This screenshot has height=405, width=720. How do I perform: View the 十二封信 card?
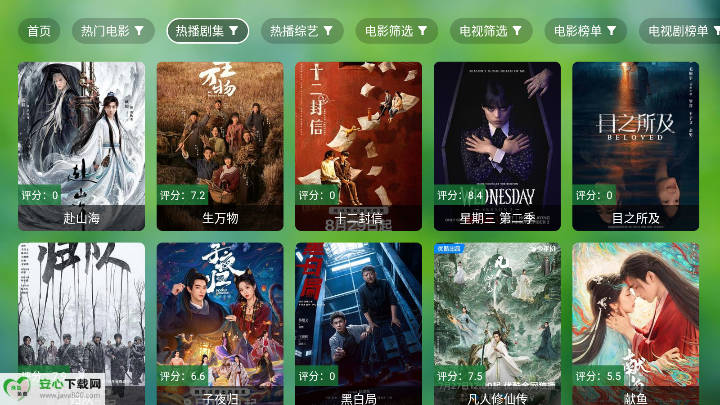coord(358,145)
